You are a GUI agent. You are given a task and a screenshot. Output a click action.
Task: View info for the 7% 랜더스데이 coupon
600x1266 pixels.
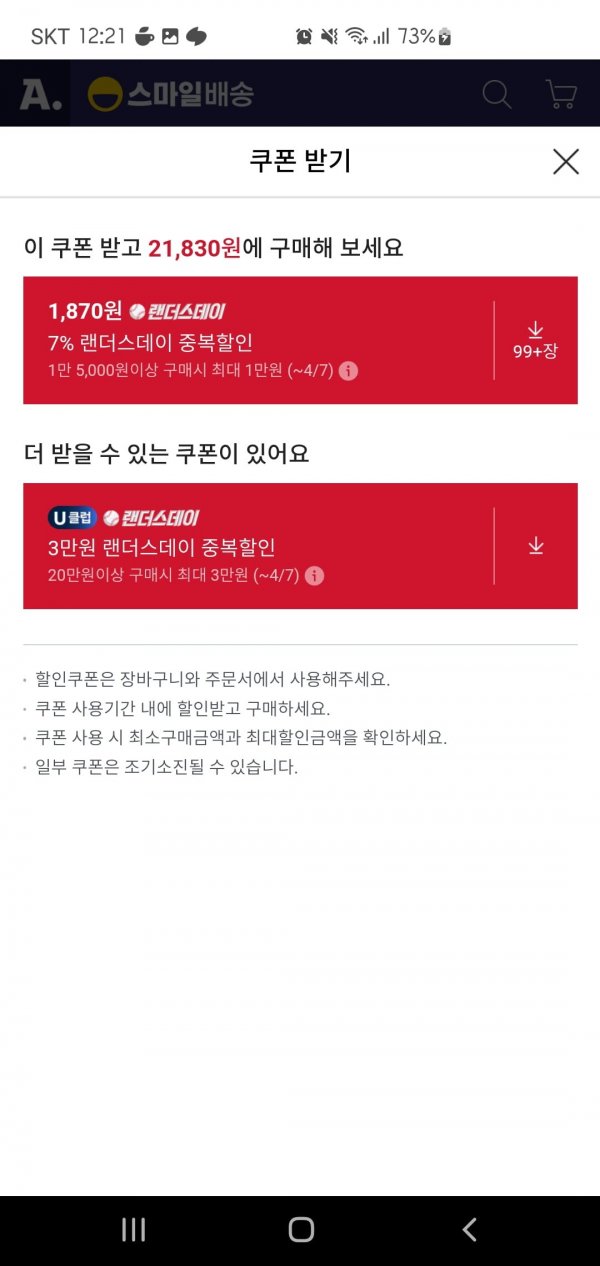point(348,371)
